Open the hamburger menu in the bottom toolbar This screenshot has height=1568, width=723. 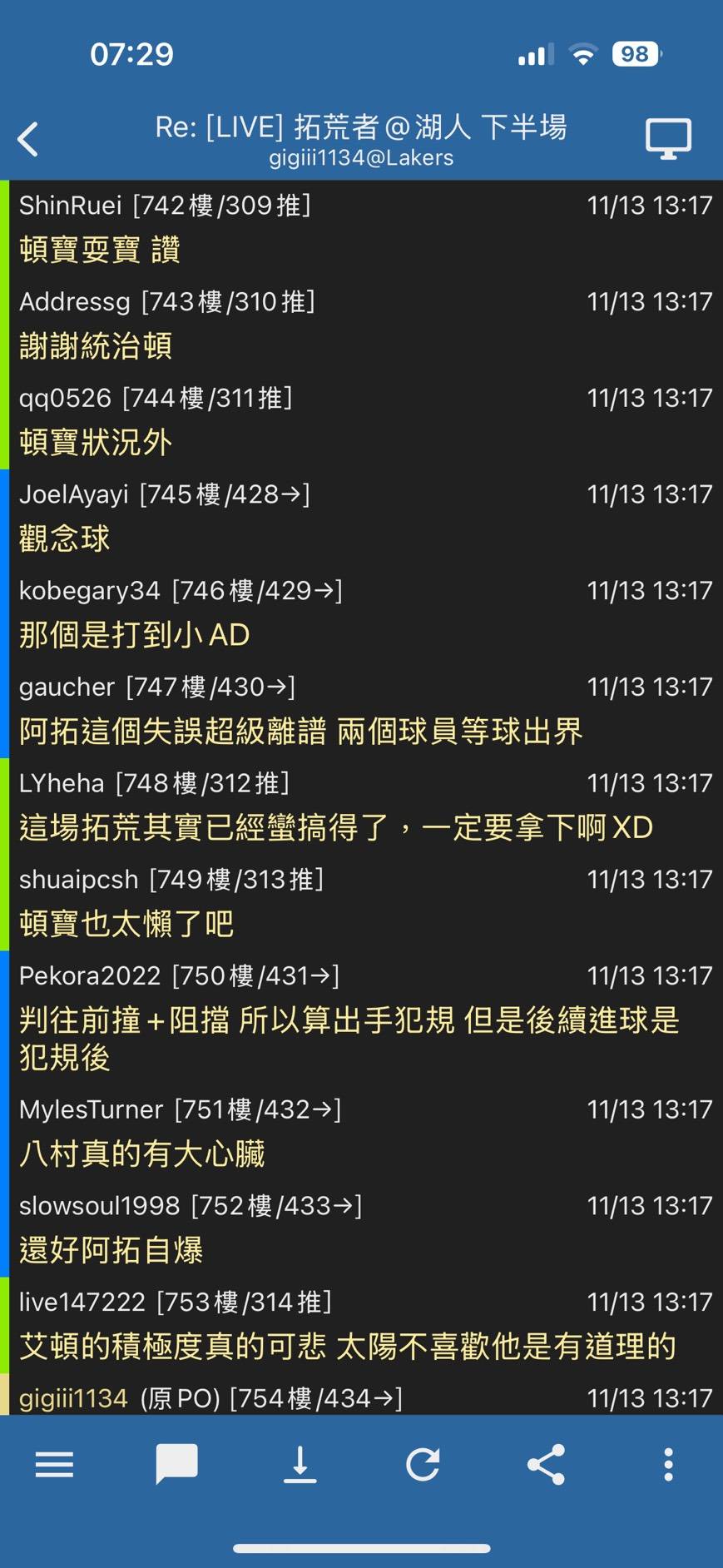click(55, 1464)
